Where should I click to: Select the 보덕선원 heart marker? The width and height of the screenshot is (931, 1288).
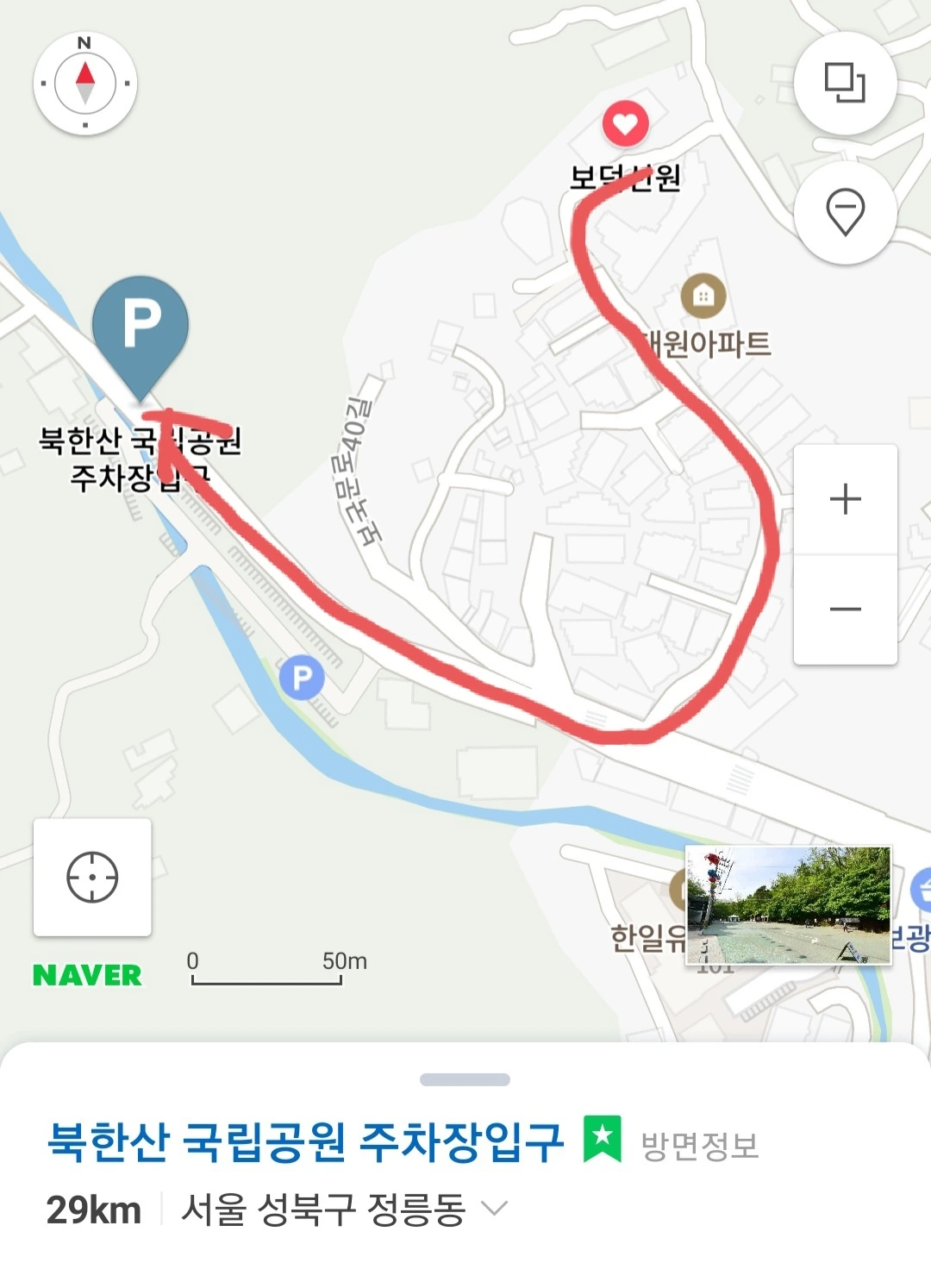625,124
